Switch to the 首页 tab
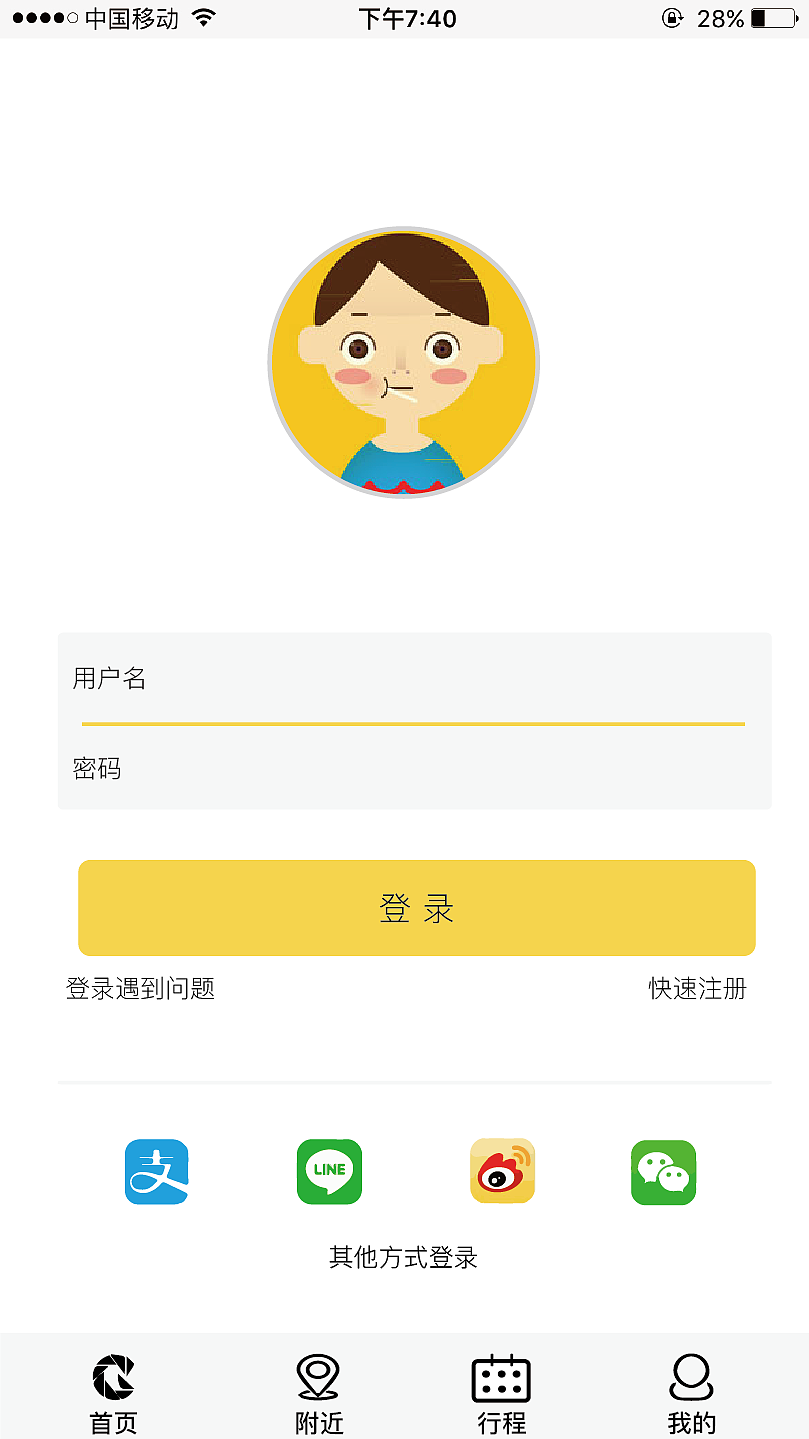809x1439 pixels. pos(113,1393)
